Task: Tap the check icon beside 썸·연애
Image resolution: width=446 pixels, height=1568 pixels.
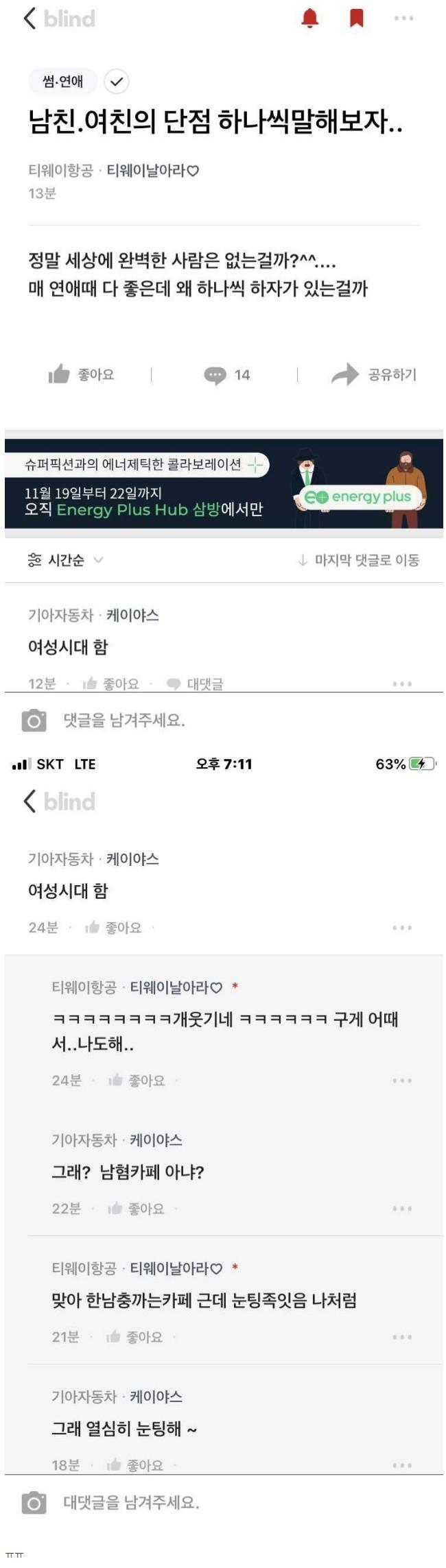Action: tap(117, 82)
